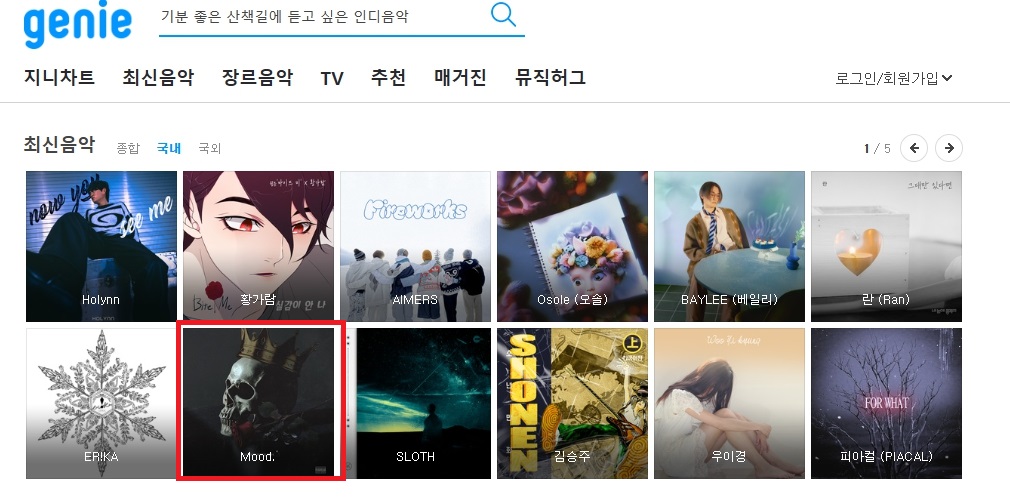Viewport: 1010px width, 499px height.
Task: Open the Holynn album
Action: click(101, 246)
